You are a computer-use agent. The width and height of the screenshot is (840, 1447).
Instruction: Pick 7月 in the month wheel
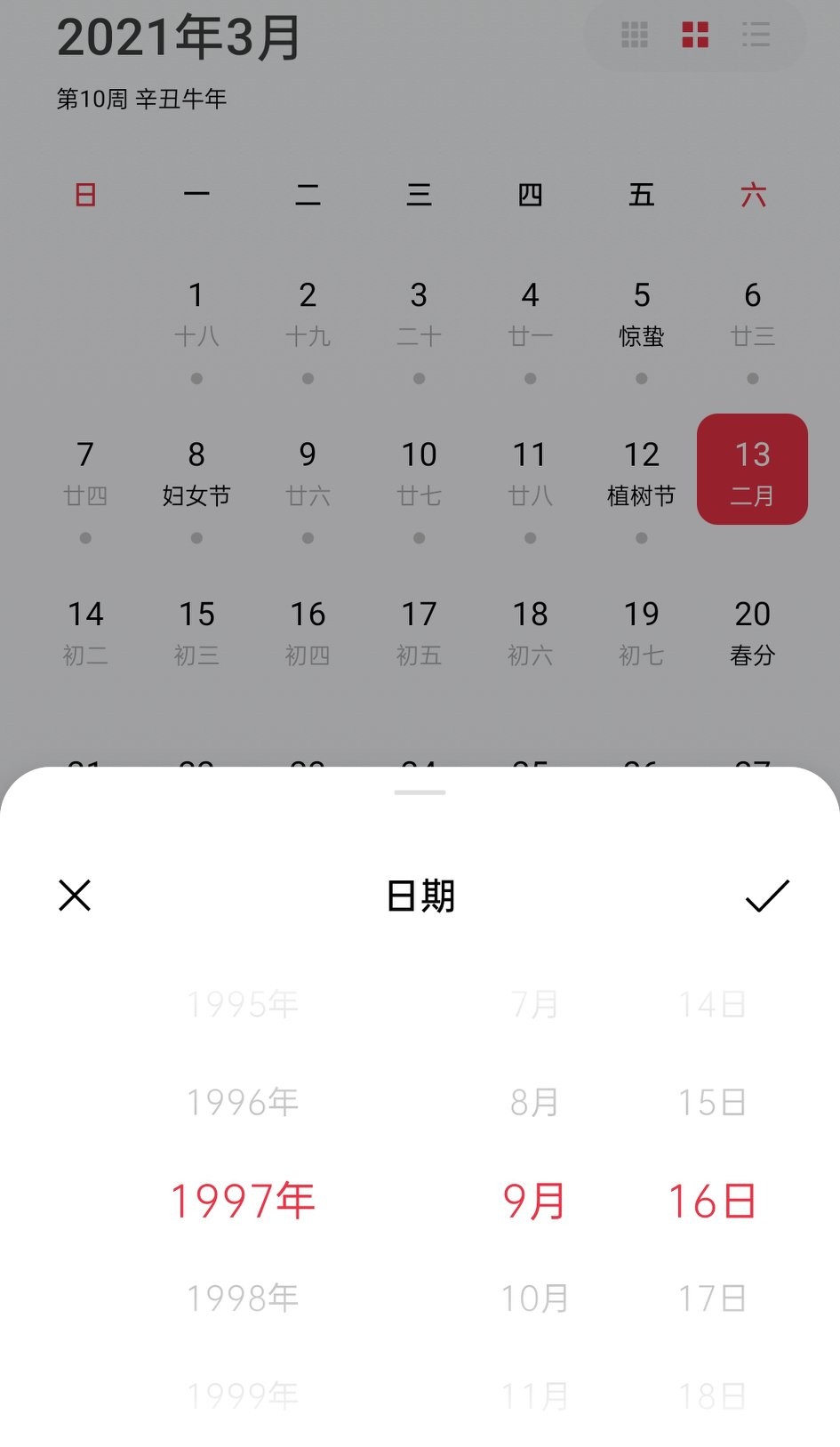(x=534, y=1005)
